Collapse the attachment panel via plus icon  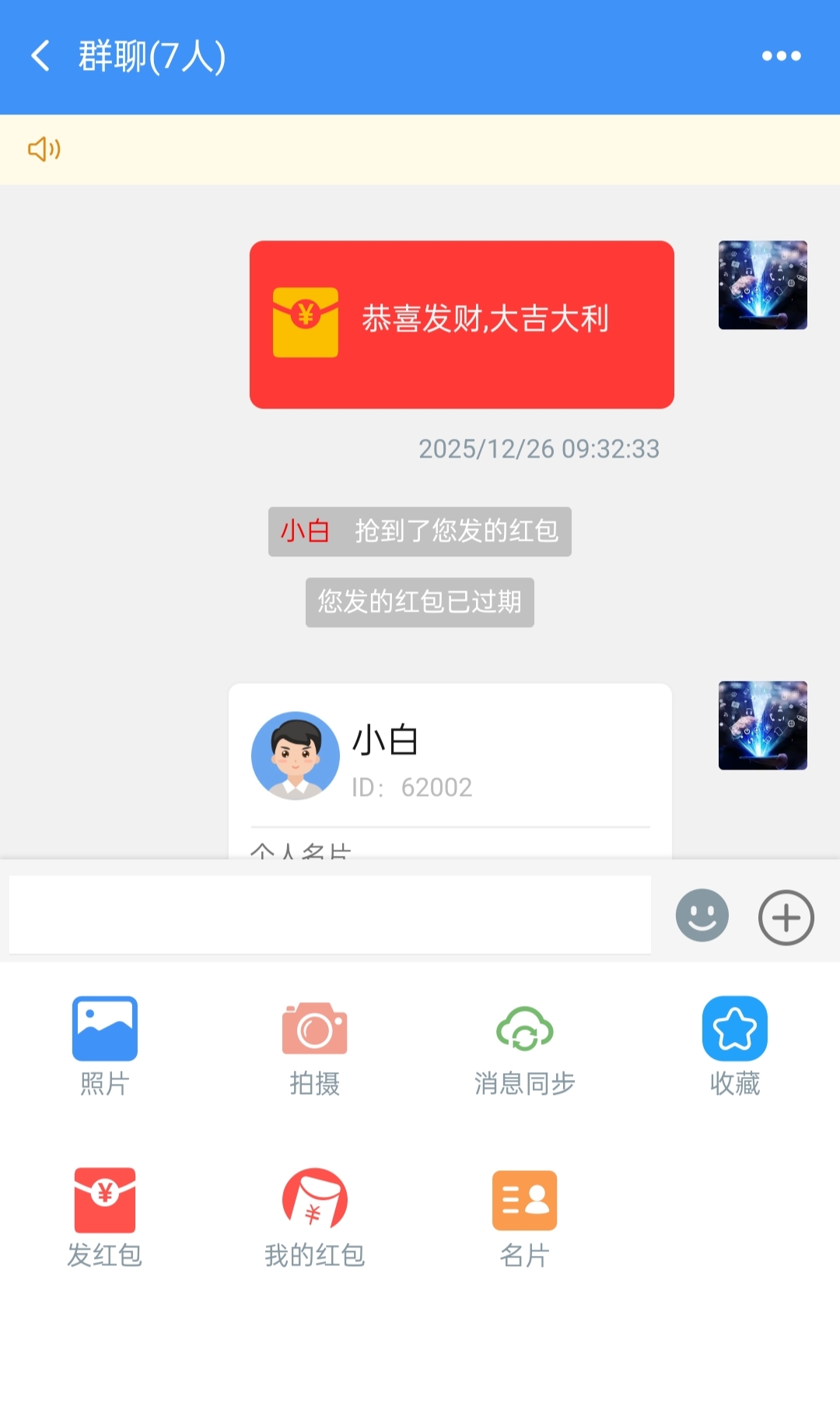pos(785,916)
